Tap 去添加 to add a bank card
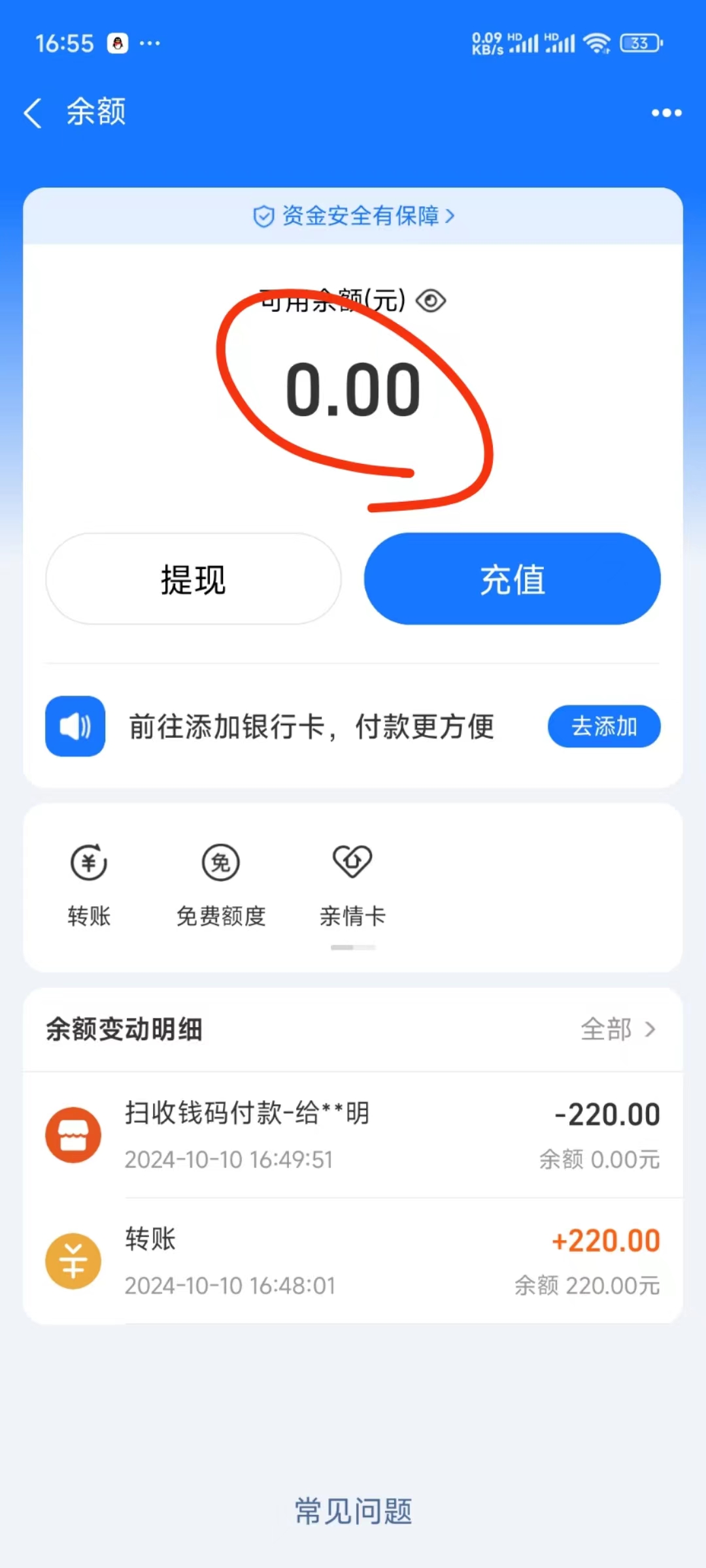This screenshot has width=706, height=1568. (603, 726)
